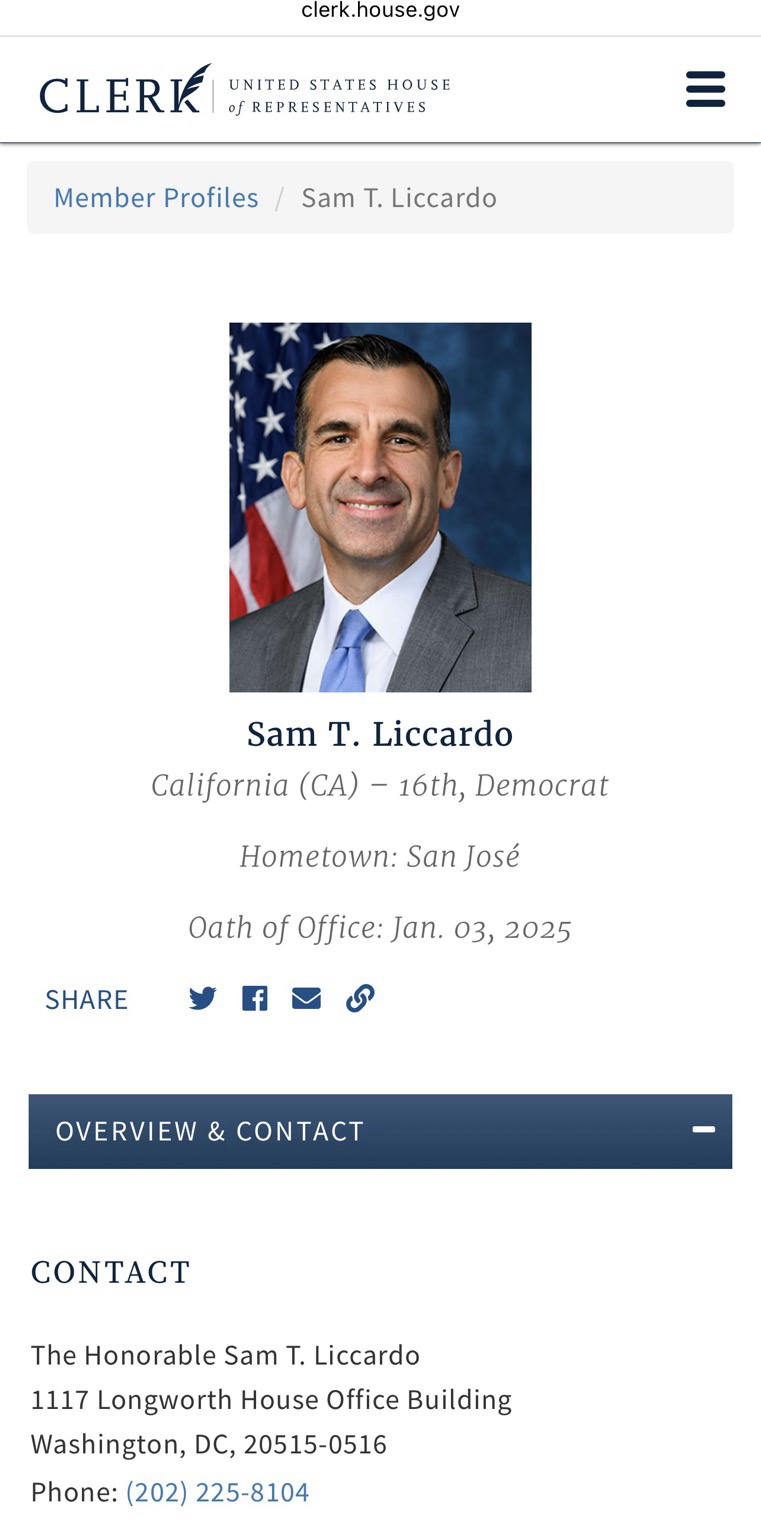The width and height of the screenshot is (761, 1536).
Task: Open the Clerk home page logo
Action: click(244, 91)
